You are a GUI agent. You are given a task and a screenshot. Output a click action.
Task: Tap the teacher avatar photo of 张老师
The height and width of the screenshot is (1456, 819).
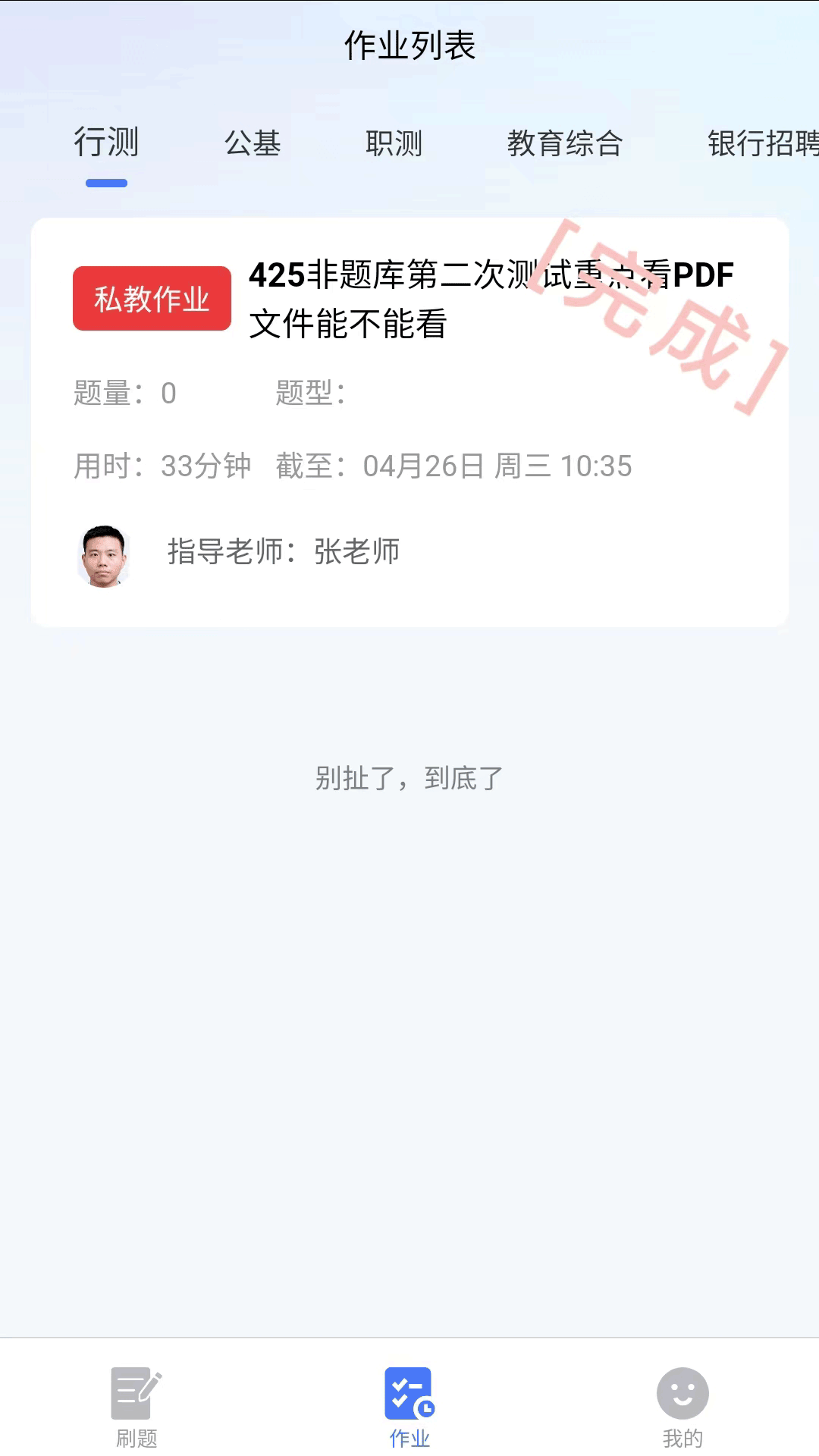click(104, 556)
